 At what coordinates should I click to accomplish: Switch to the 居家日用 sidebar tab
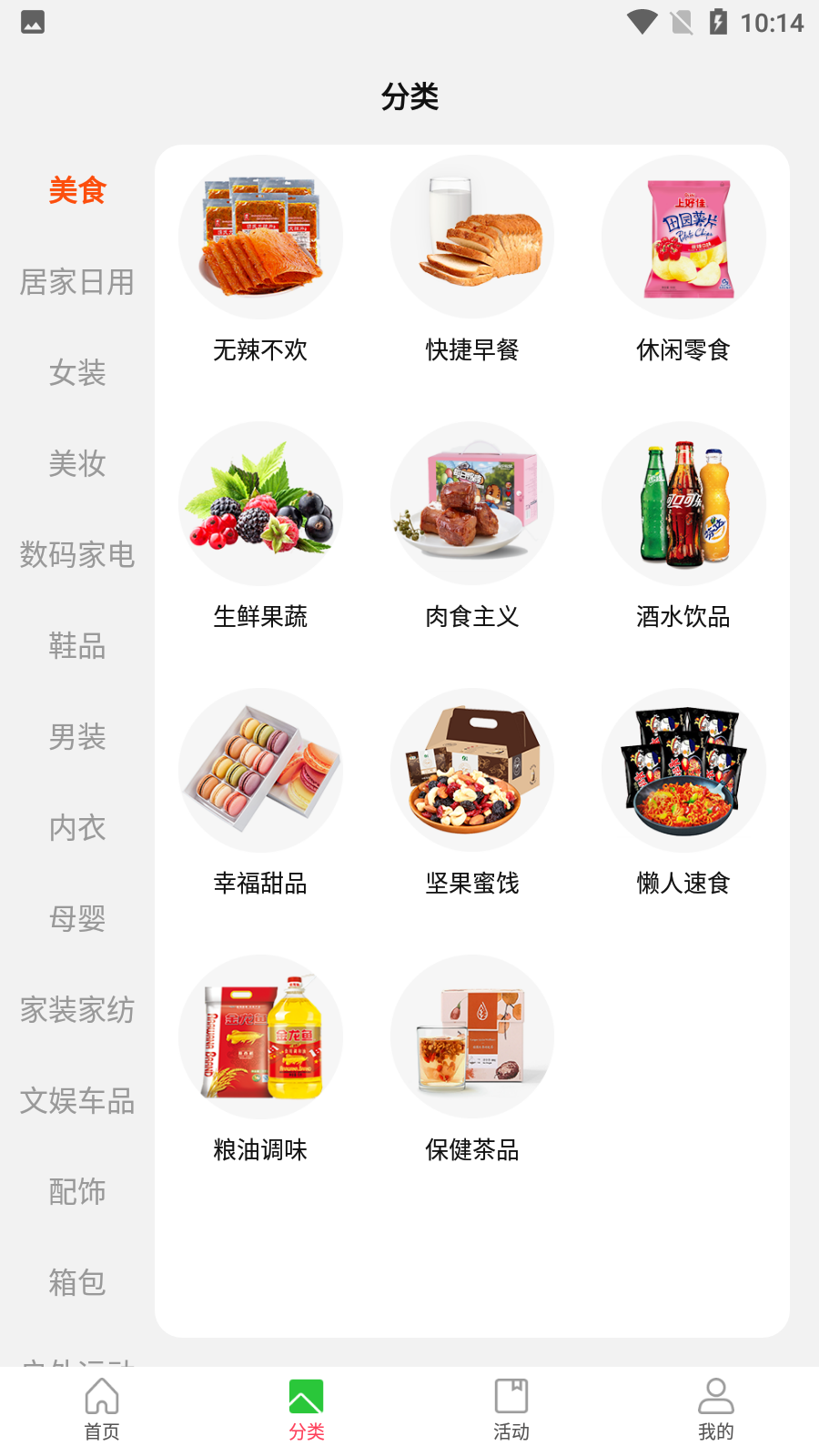tap(77, 282)
